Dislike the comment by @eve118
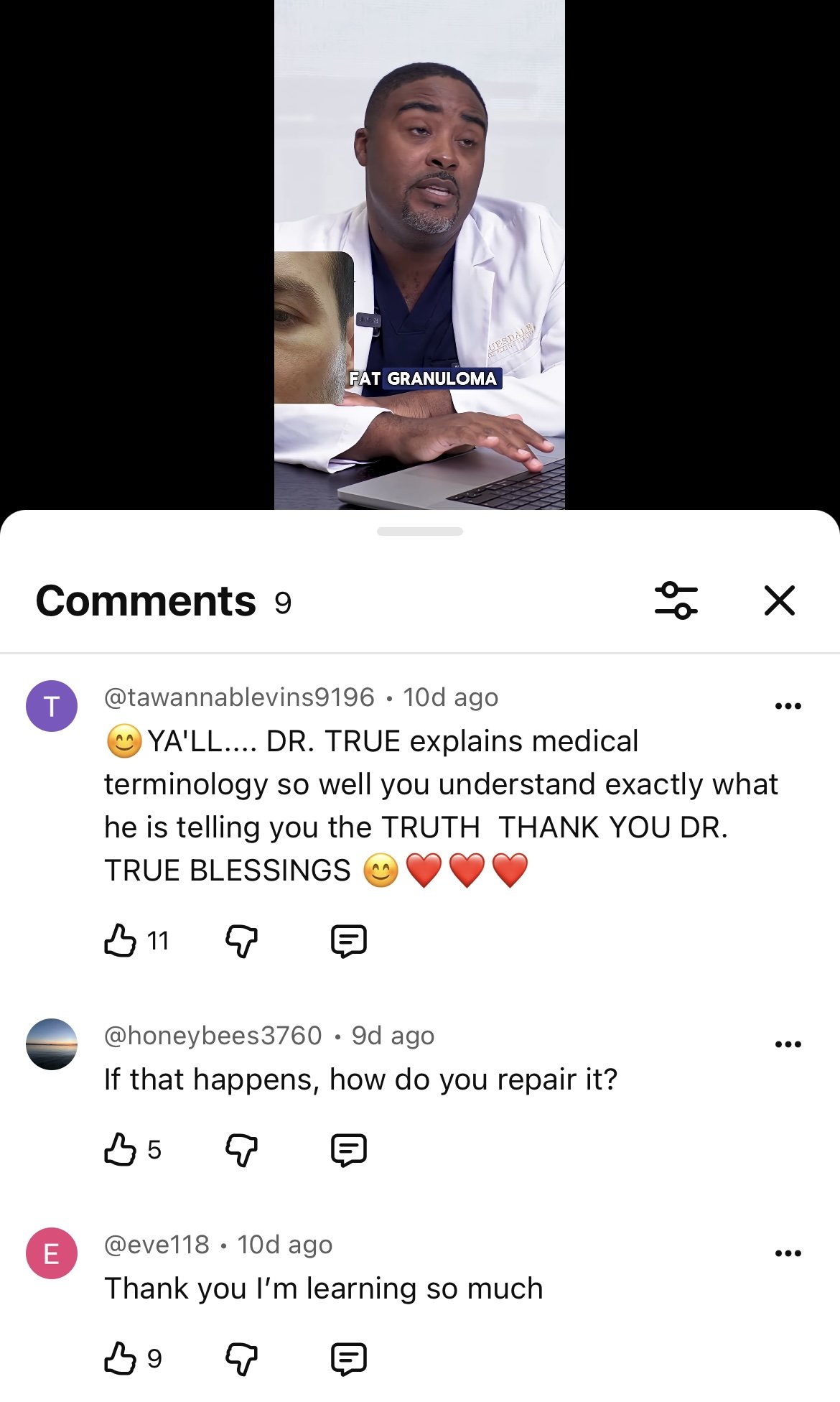This screenshot has height=1402, width=840. (241, 1358)
